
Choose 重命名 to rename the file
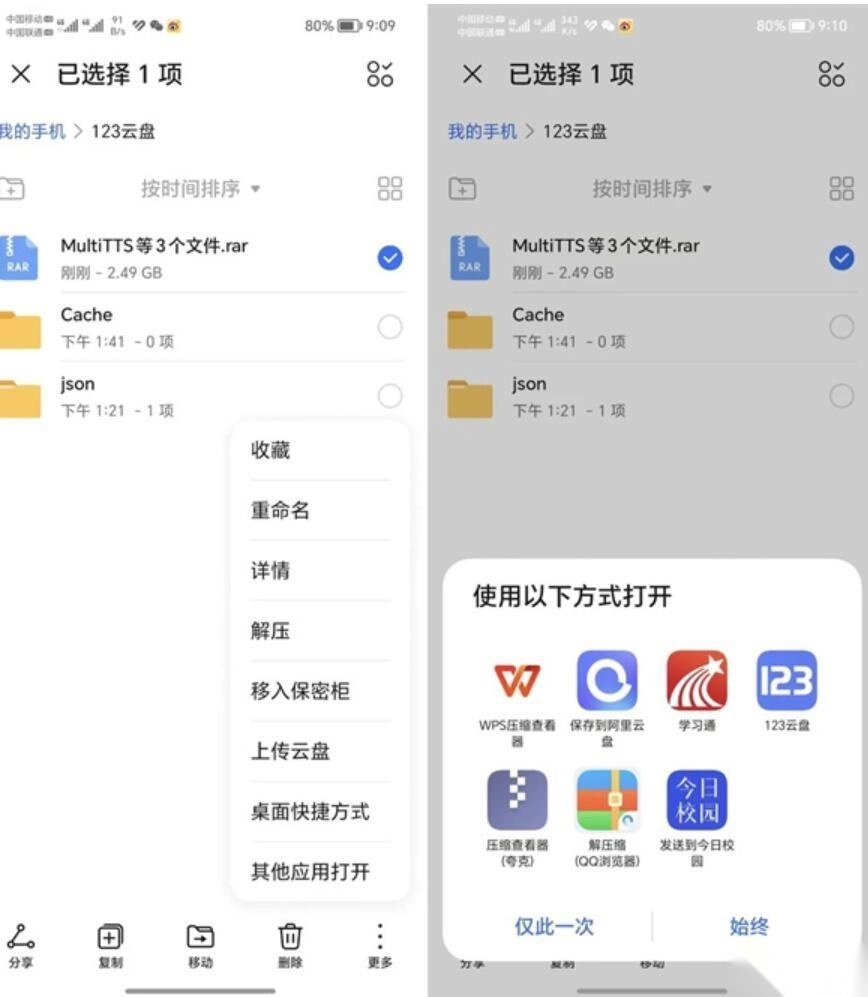tap(320, 510)
